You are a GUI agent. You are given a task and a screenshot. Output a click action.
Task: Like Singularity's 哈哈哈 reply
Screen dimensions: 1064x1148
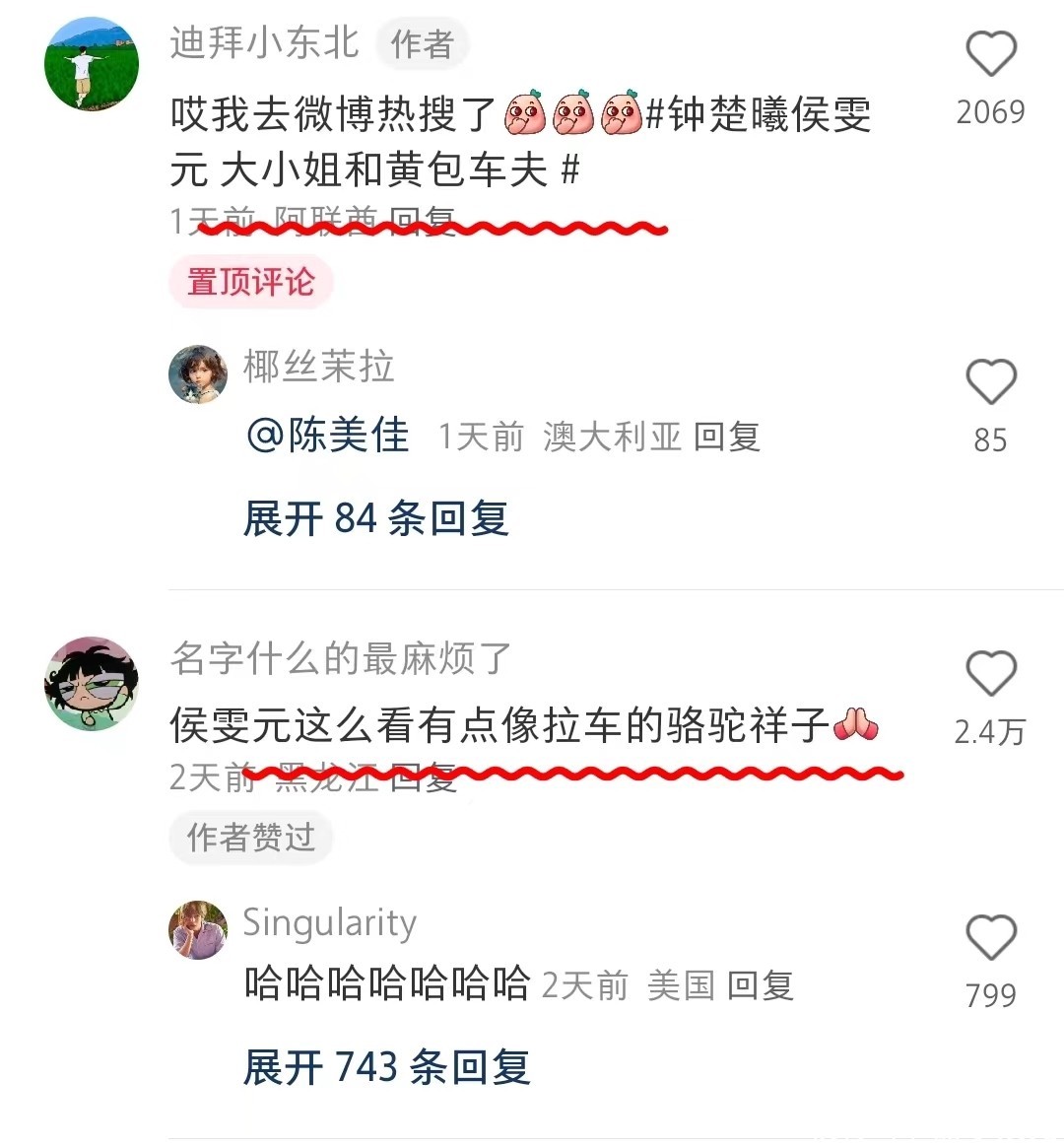990,938
